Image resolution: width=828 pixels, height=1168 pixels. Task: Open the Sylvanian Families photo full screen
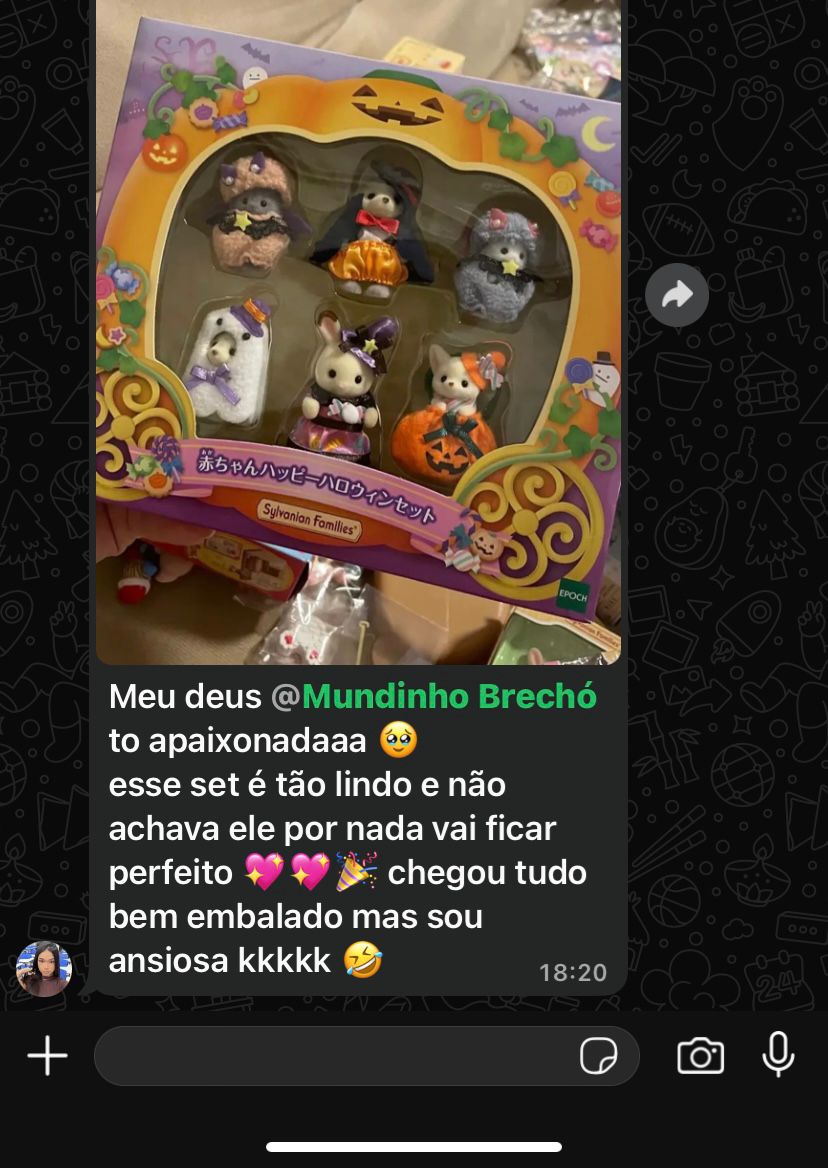pyautogui.click(x=358, y=330)
